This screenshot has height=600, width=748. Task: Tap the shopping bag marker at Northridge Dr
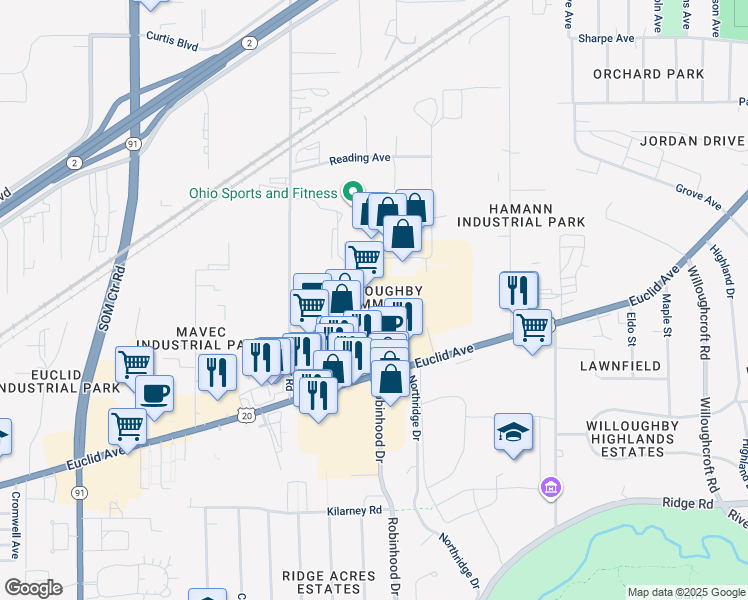click(x=391, y=379)
